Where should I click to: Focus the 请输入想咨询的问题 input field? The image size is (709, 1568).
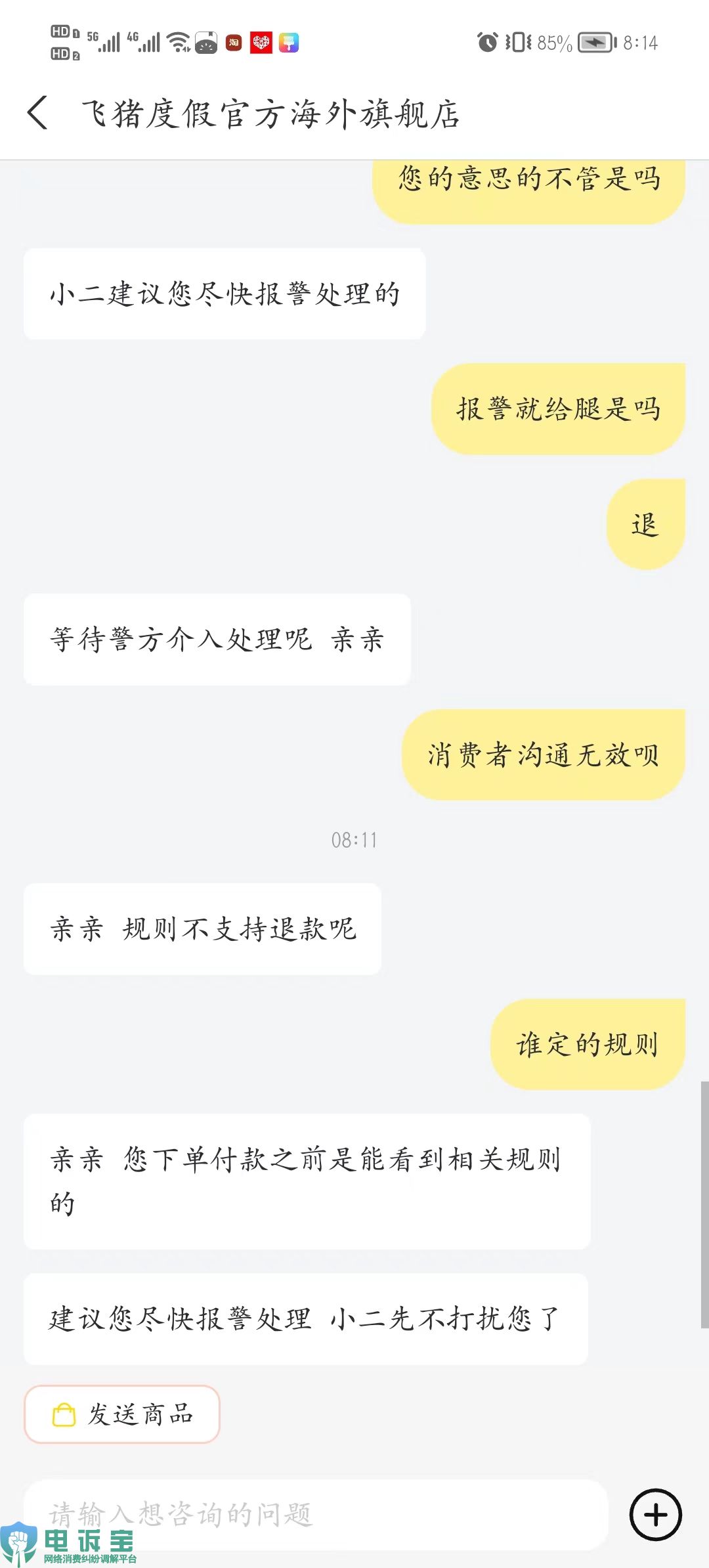pos(315,1514)
